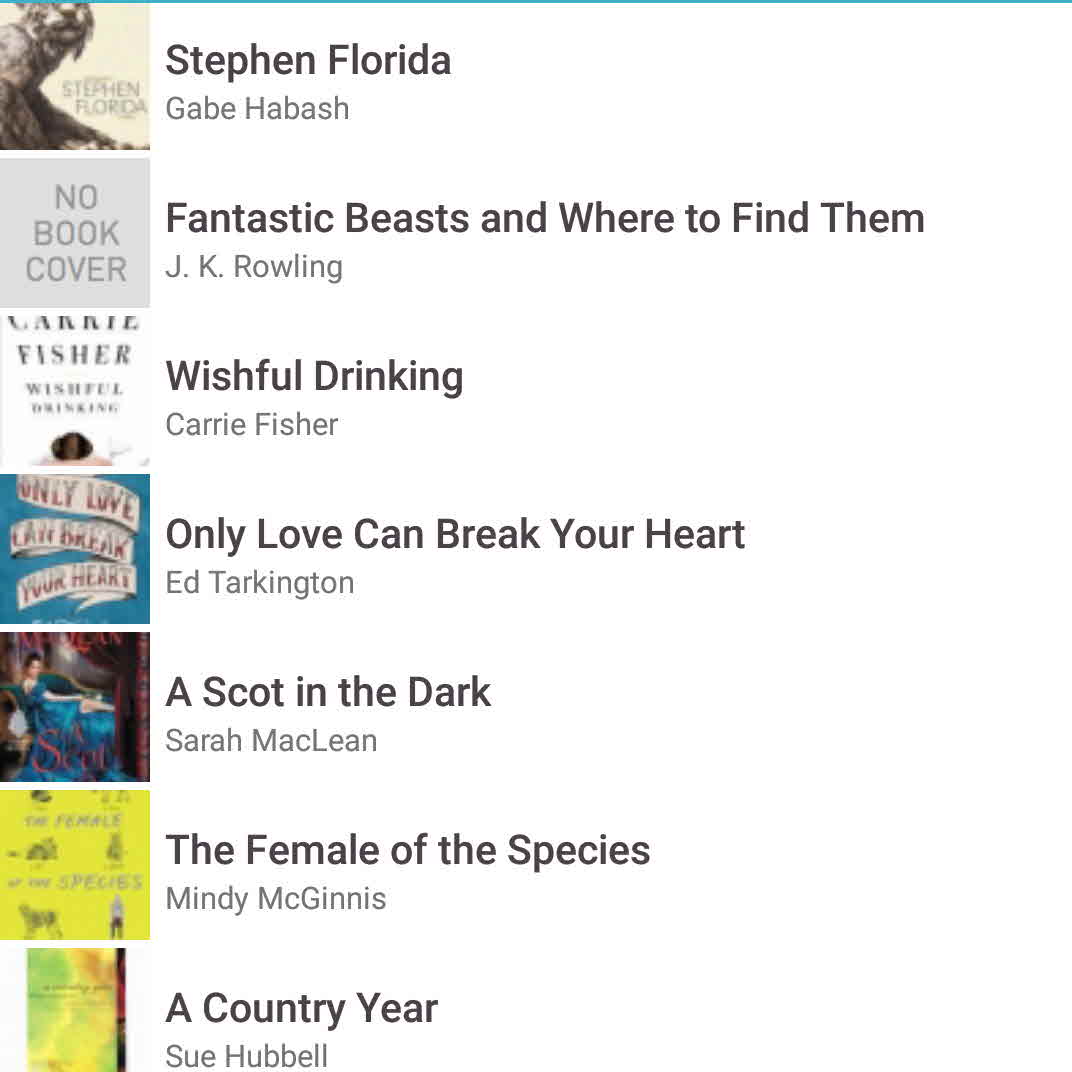Open A Scot in the Dark
The width and height of the screenshot is (1072, 1072).
tap(328, 693)
